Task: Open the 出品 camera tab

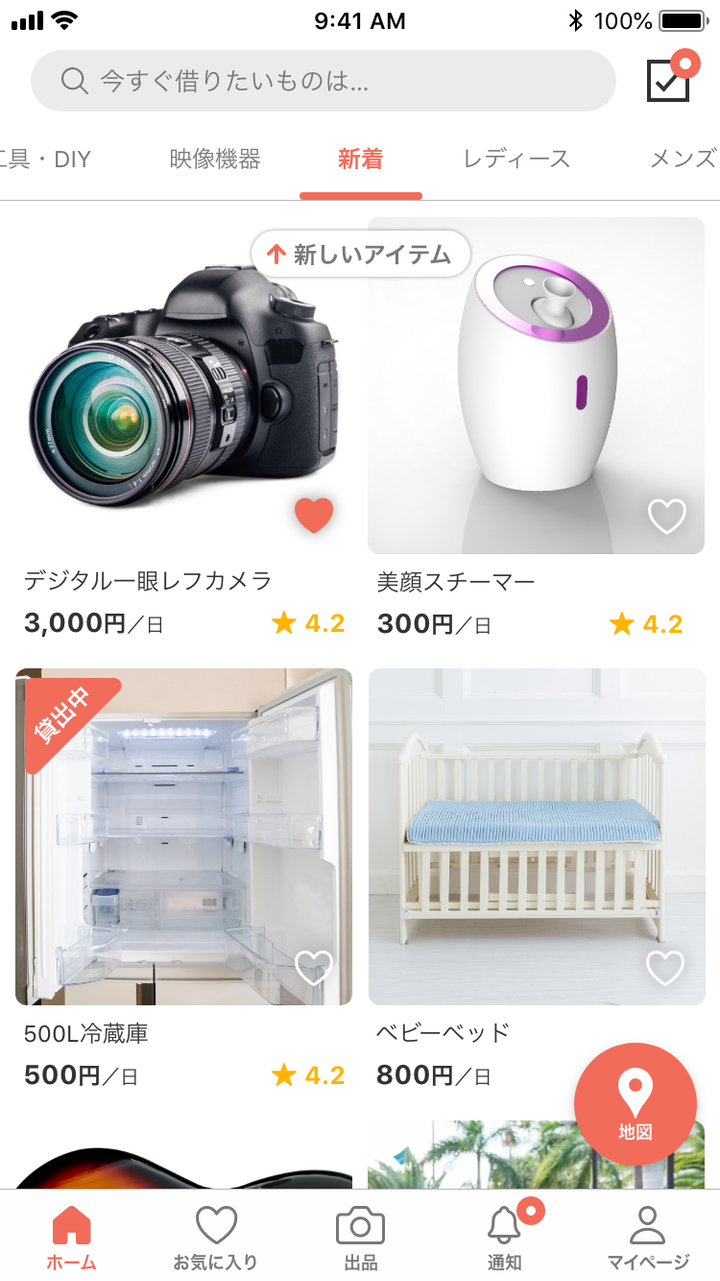Action: point(361,1238)
